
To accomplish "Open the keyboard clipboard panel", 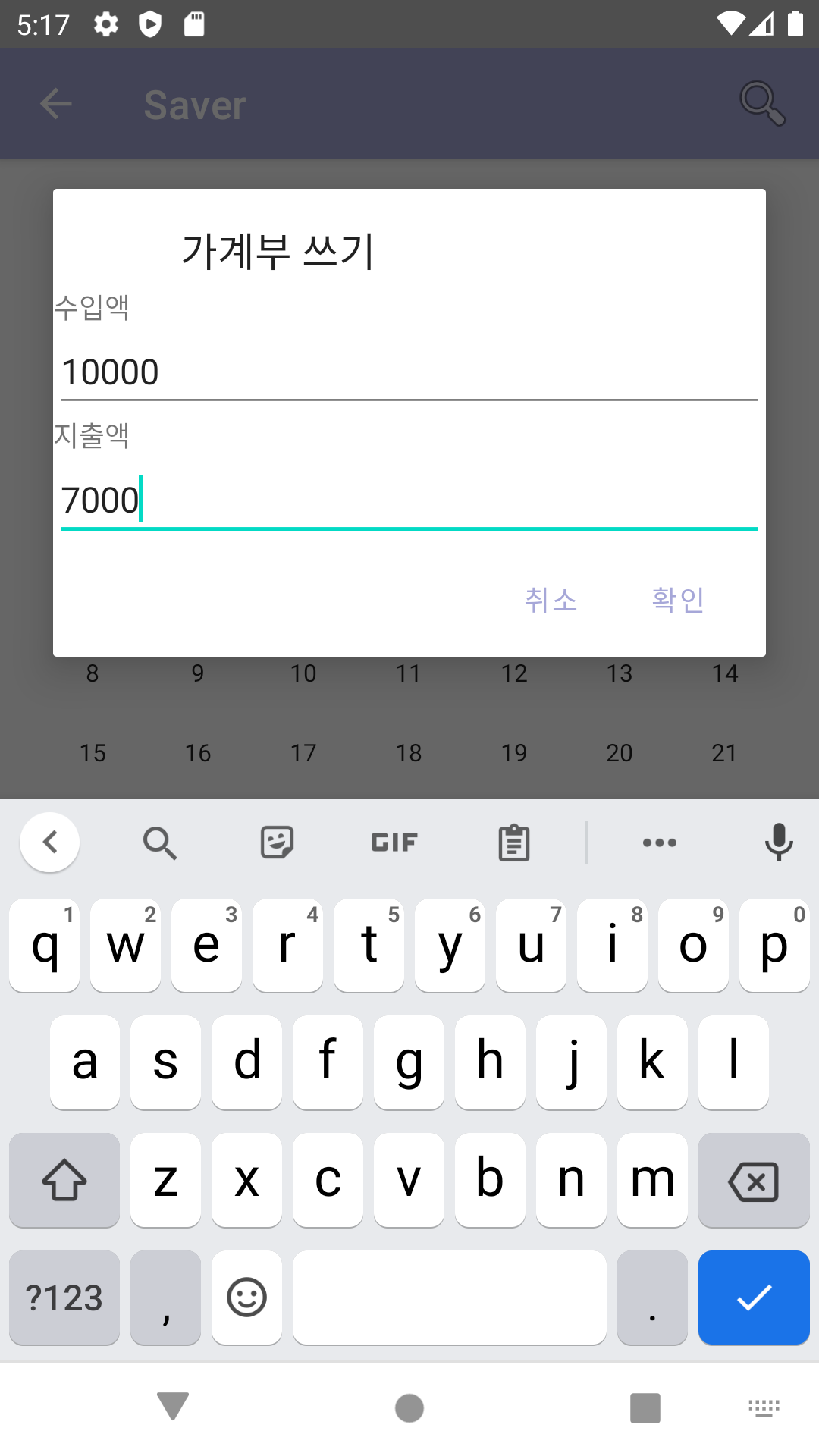I will pyautogui.click(x=513, y=842).
